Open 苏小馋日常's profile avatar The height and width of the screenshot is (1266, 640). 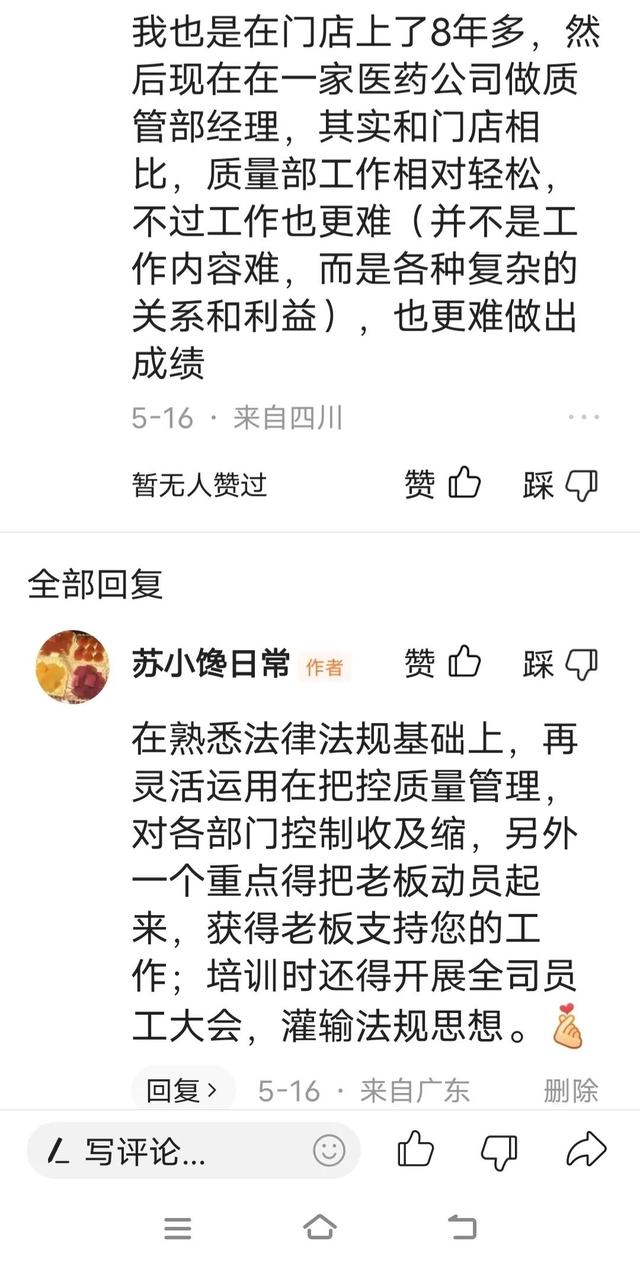pos(71,666)
